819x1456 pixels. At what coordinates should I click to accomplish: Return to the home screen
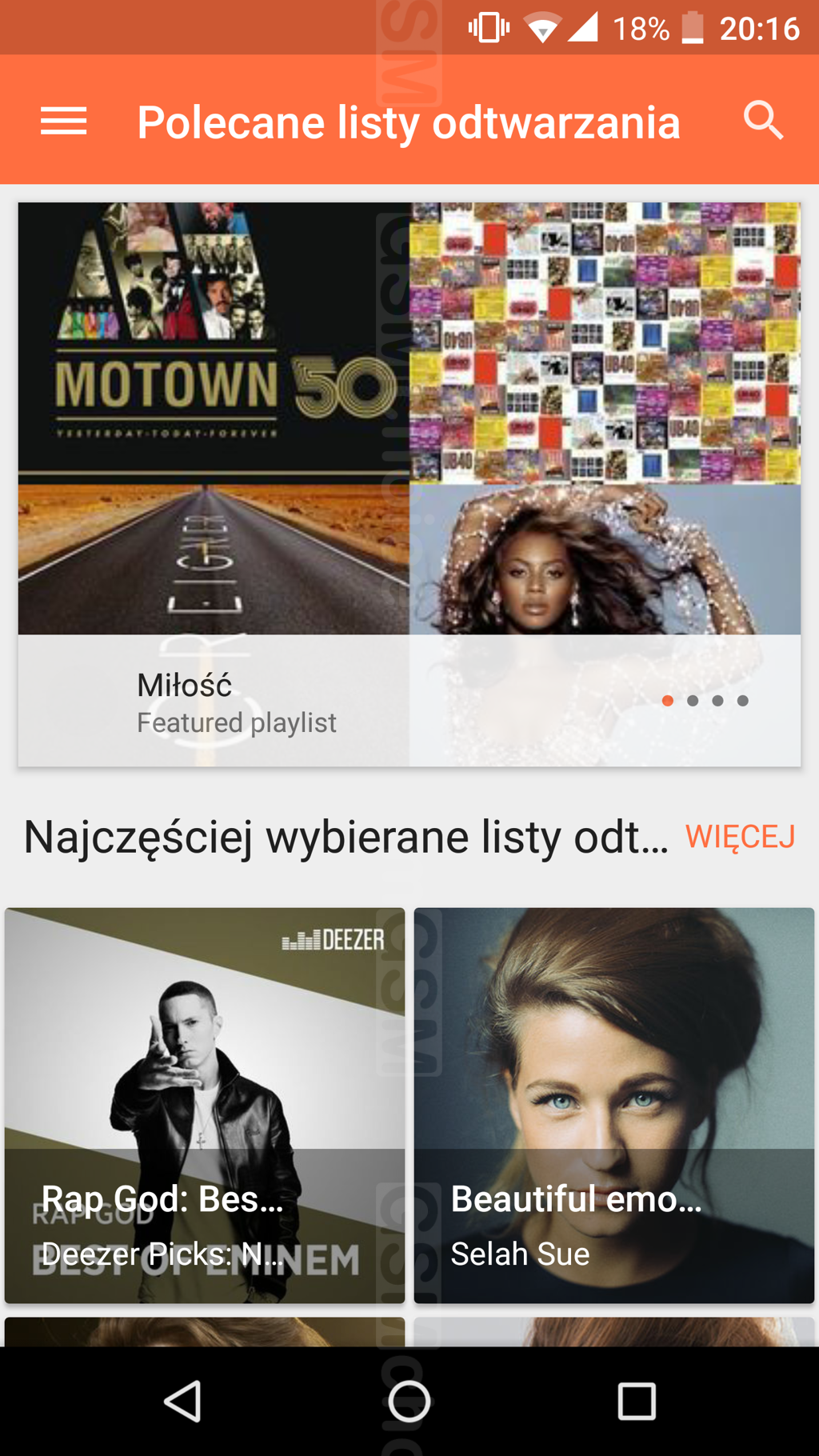tap(409, 1401)
